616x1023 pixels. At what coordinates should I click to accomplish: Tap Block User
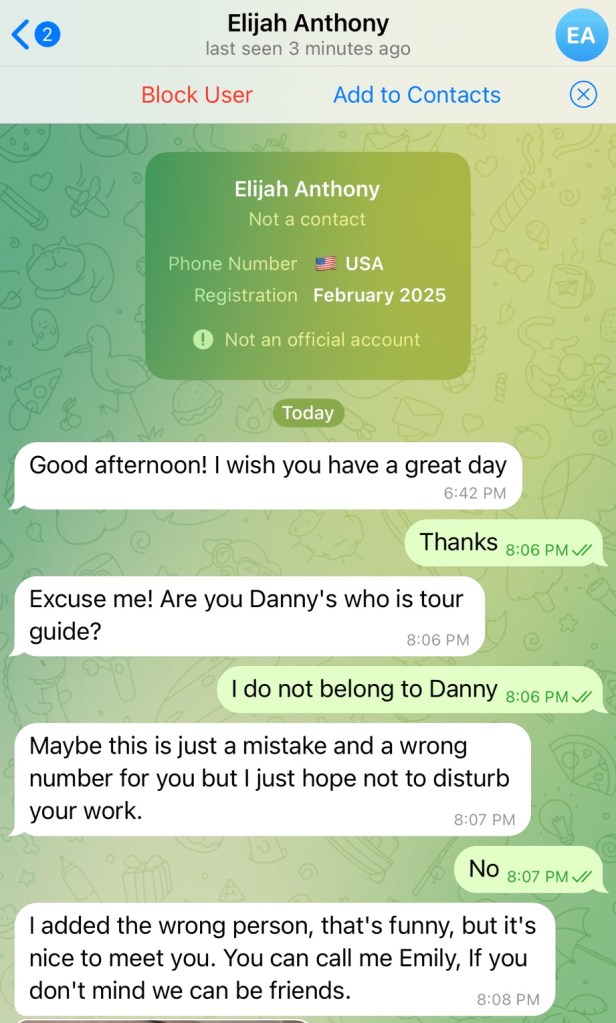pos(197,95)
